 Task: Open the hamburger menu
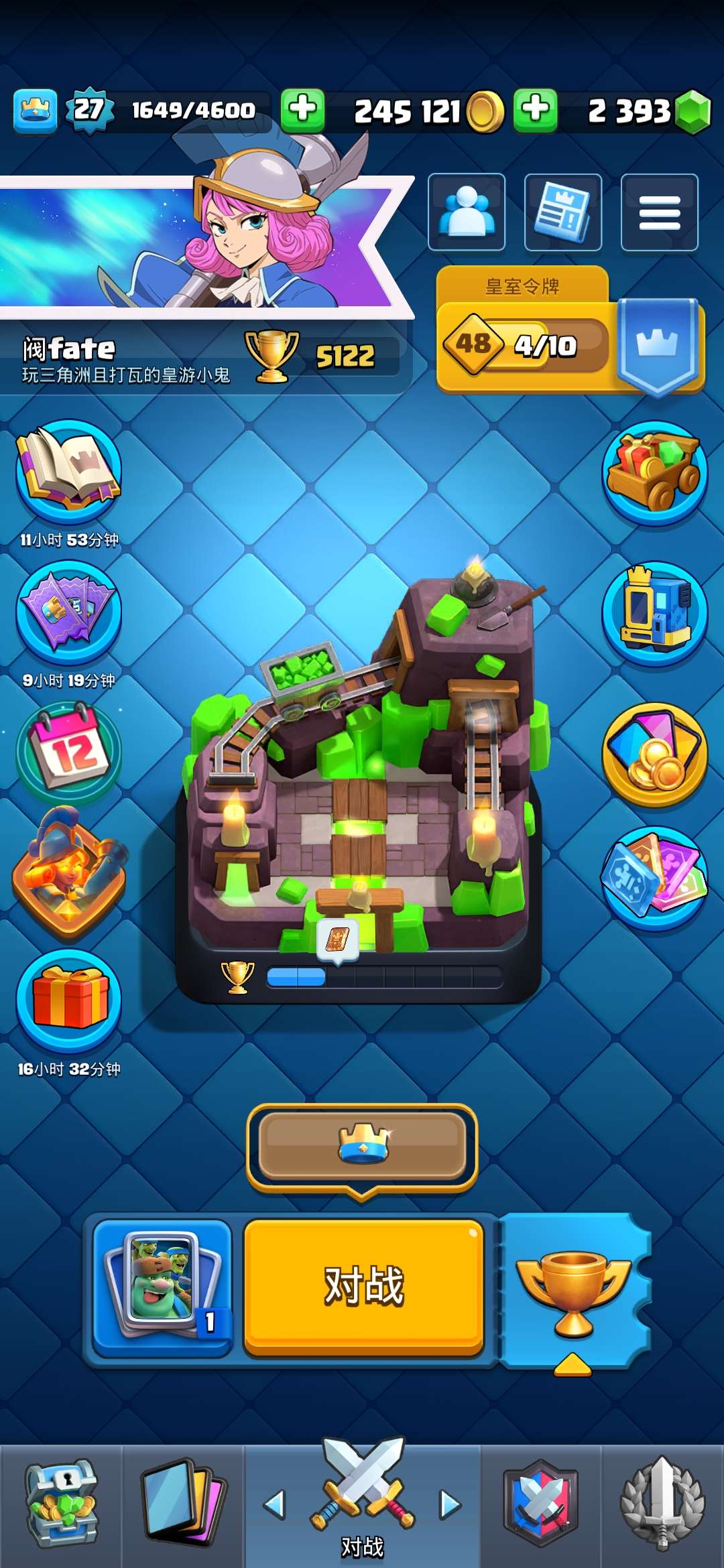point(660,212)
